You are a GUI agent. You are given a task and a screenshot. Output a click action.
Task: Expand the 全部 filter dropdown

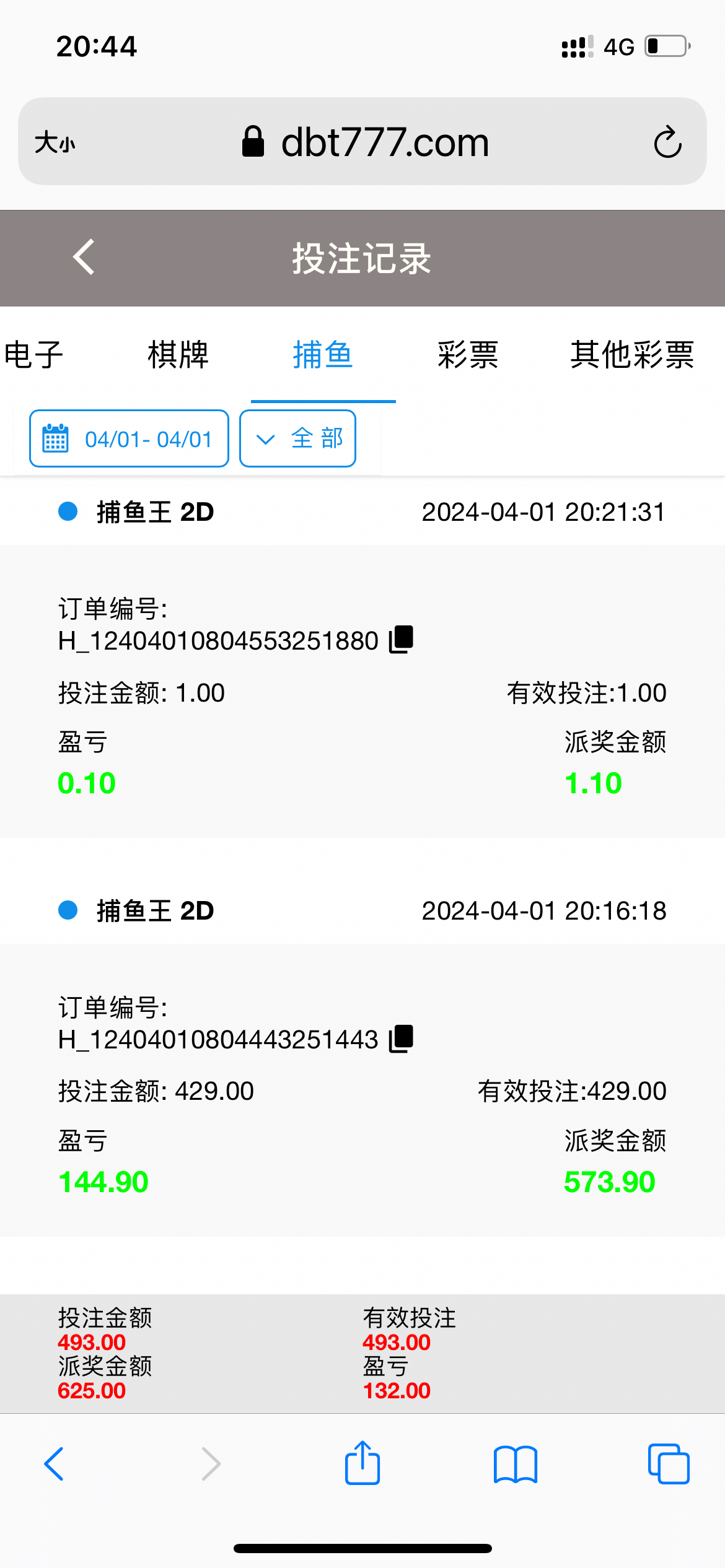pos(298,438)
